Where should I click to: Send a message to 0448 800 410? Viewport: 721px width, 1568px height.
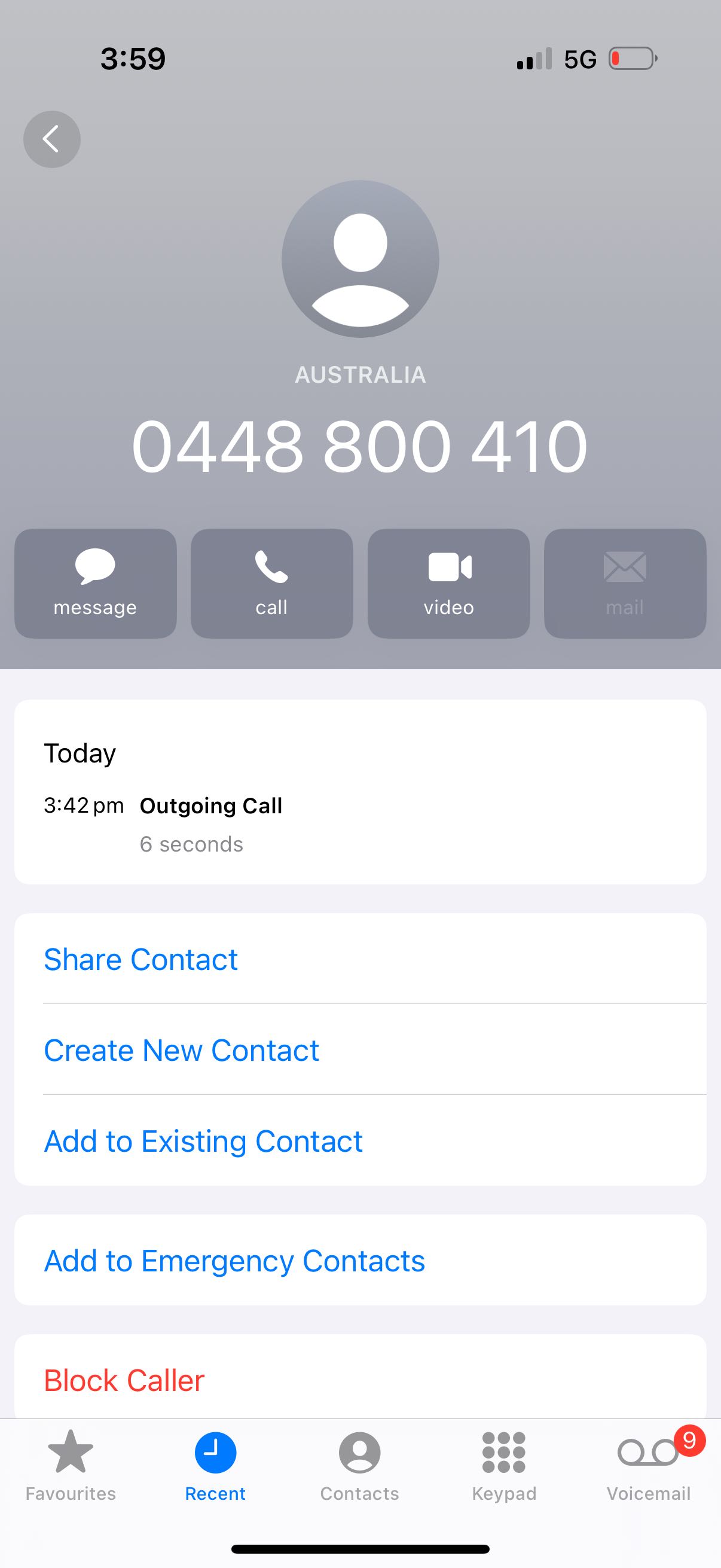click(96, 582)
